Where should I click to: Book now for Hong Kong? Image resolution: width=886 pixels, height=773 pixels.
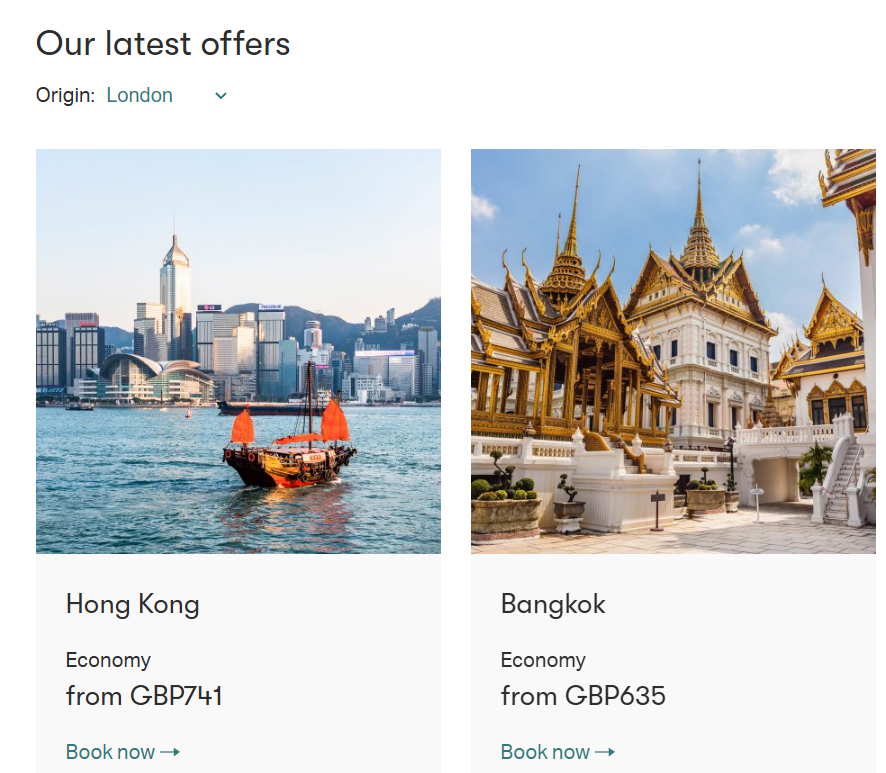[x=122, y=752]
